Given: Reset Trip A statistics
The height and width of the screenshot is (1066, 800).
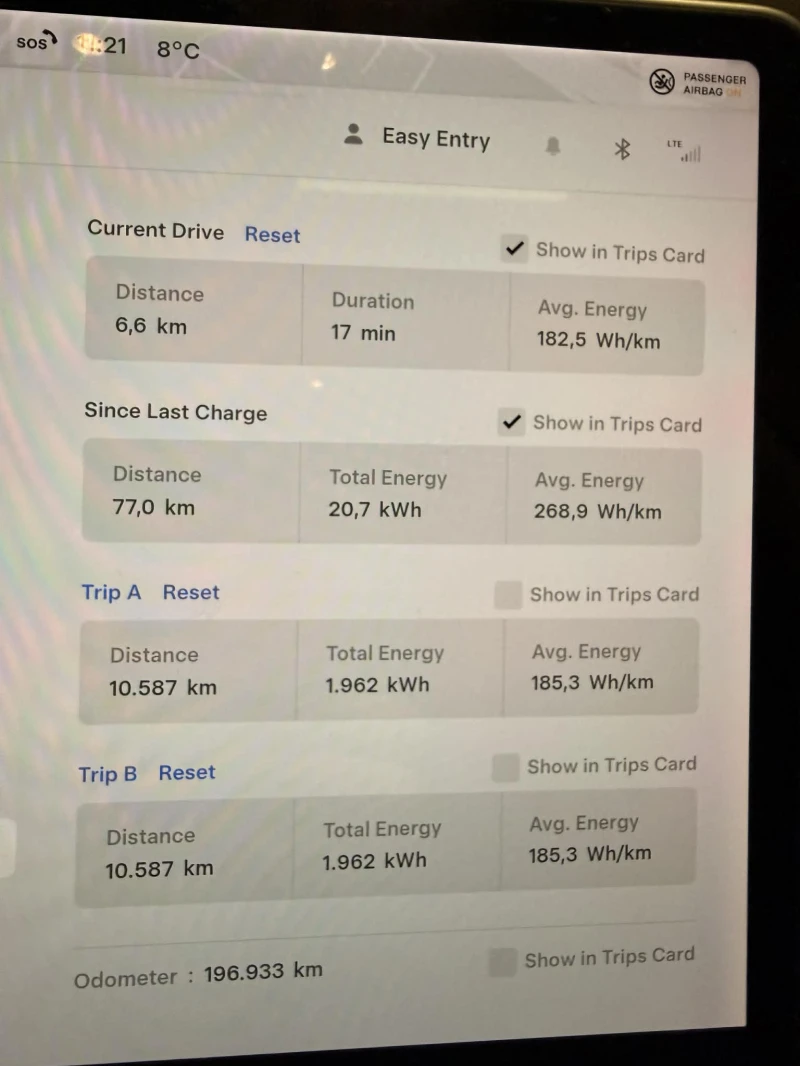Looking at the screenshot, I should [x=190, y=592].
